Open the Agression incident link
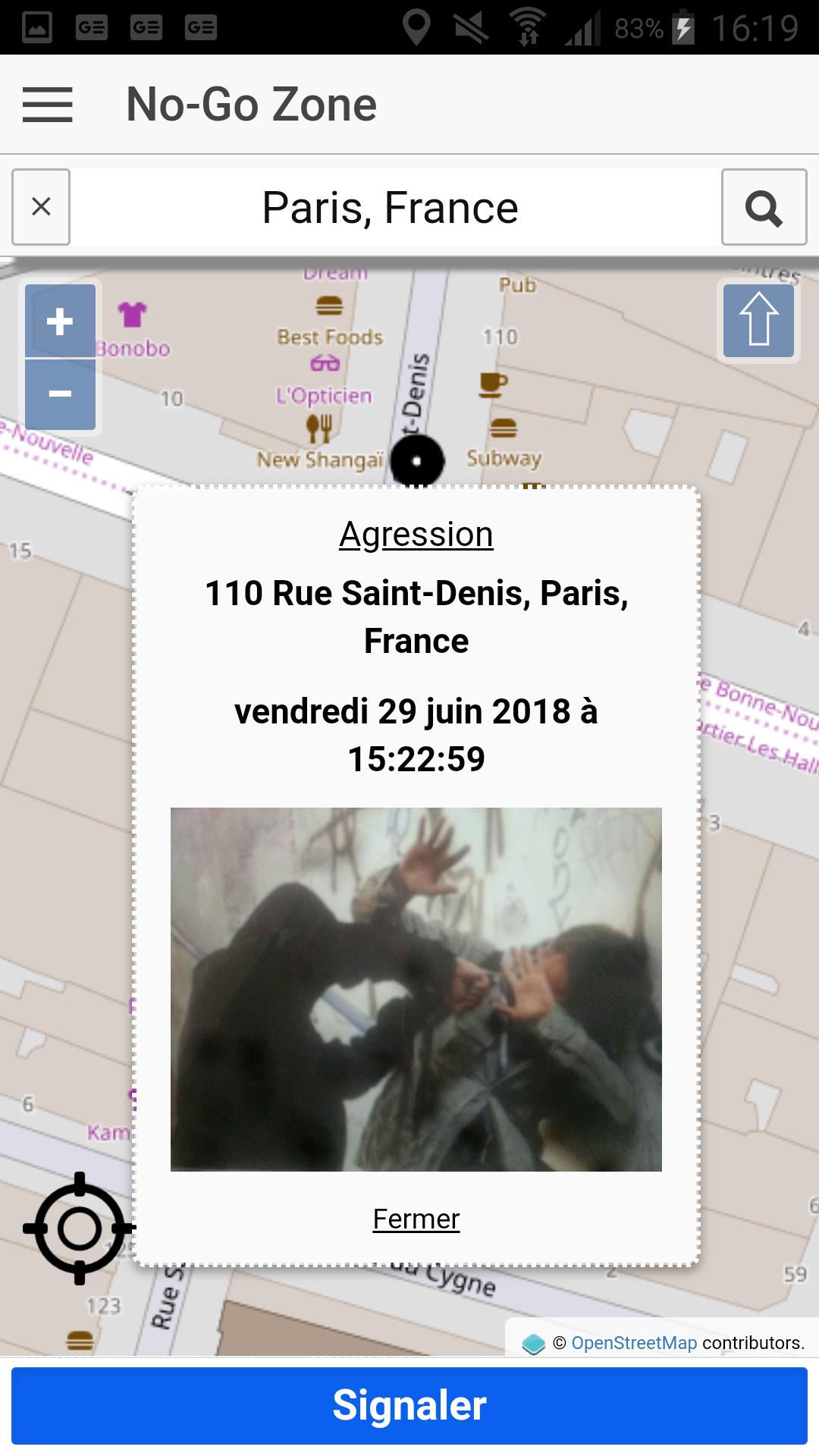This screenshot has width=819, height=1456. pyautogui.click(x=416, y=535)
